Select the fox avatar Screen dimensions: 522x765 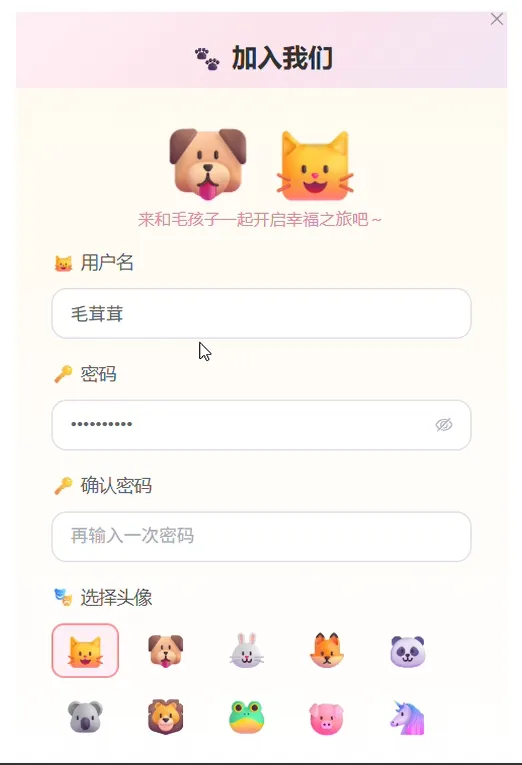(327, 650)
